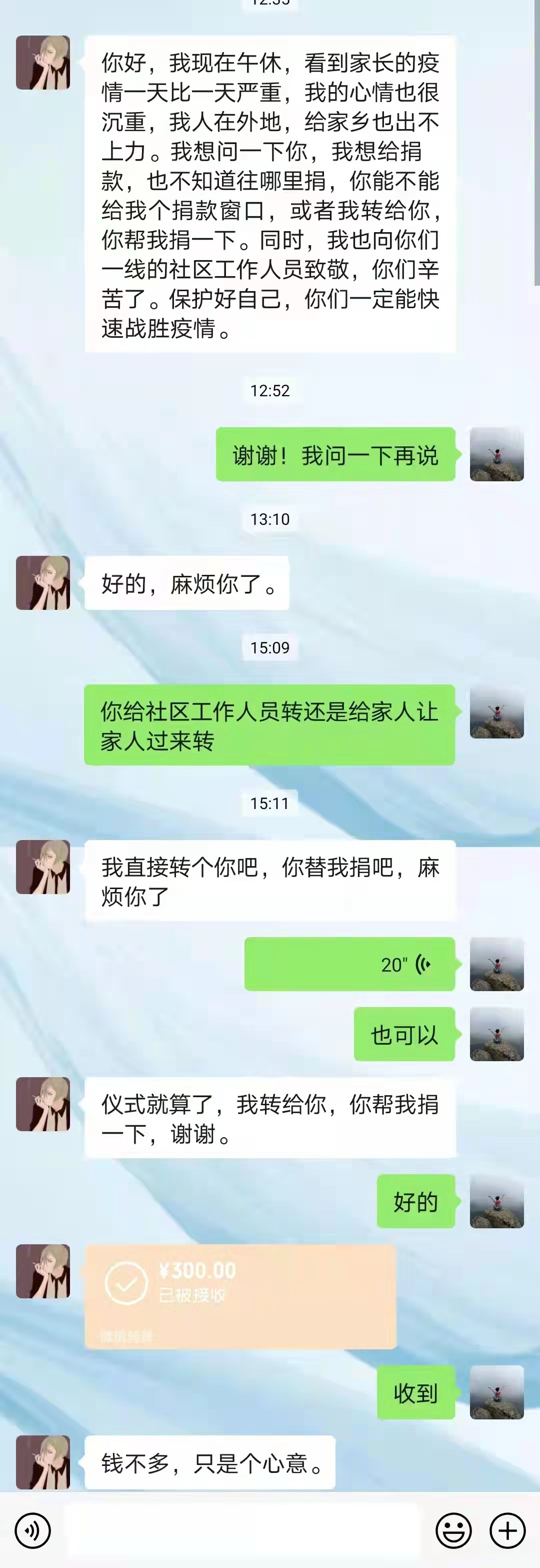This screenshot has width=540, height=1568.
Task: Open the plus attachment menu
Action: point(507,1530)
